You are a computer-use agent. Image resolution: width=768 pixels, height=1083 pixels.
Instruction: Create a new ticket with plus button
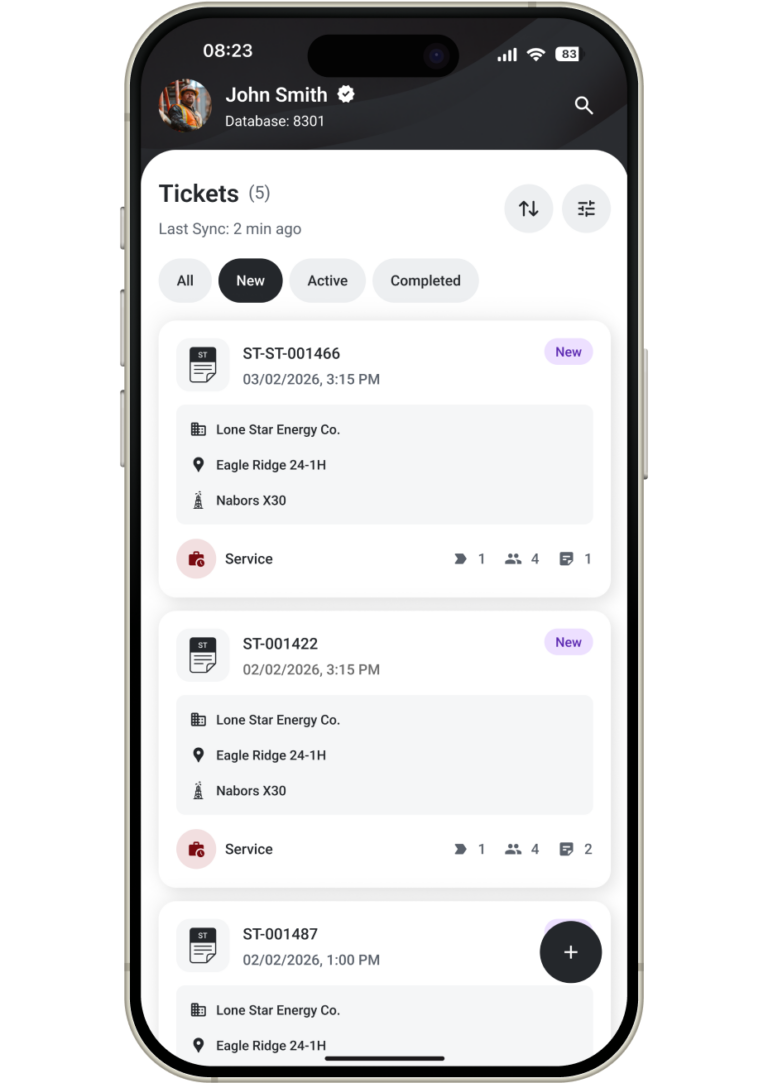coord(570,952)
